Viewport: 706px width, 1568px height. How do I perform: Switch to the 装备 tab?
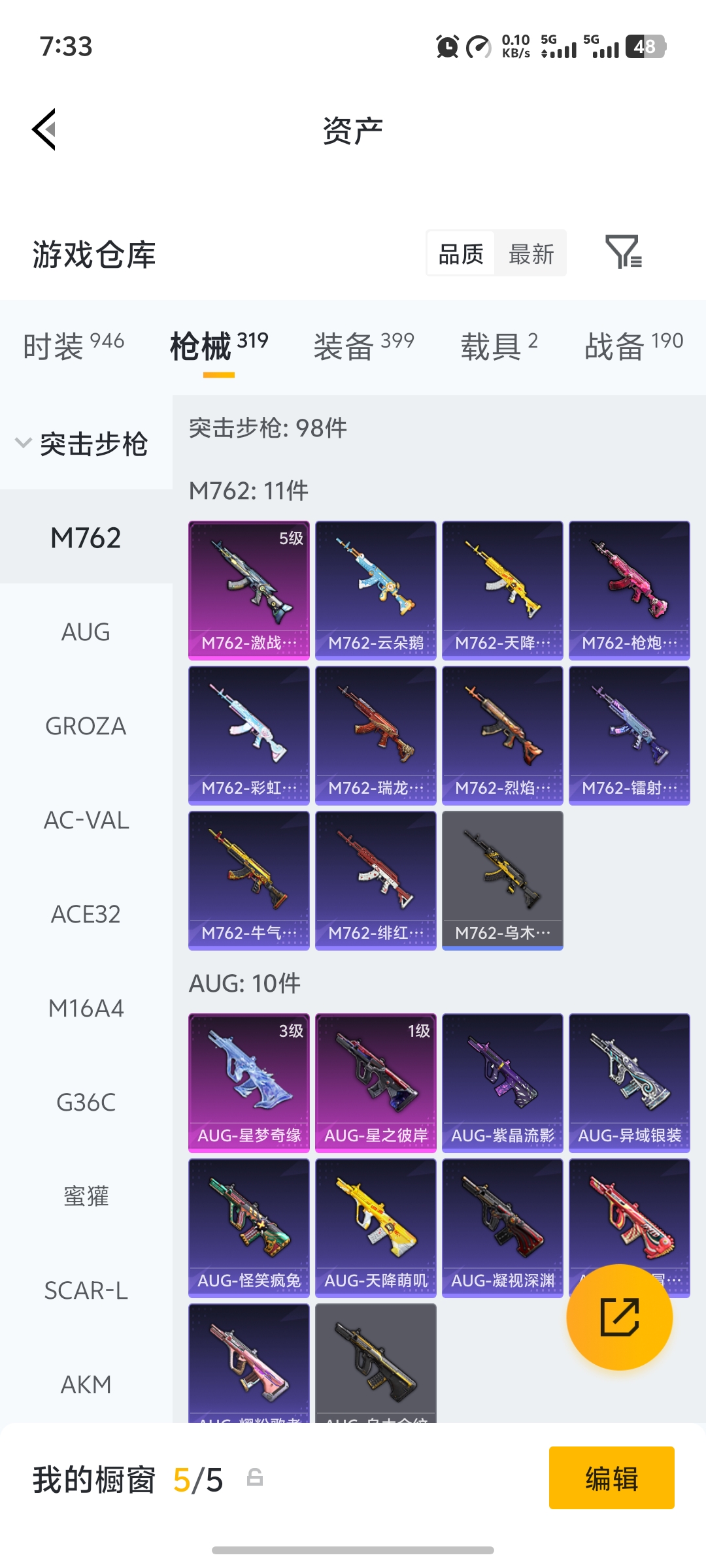363,346
